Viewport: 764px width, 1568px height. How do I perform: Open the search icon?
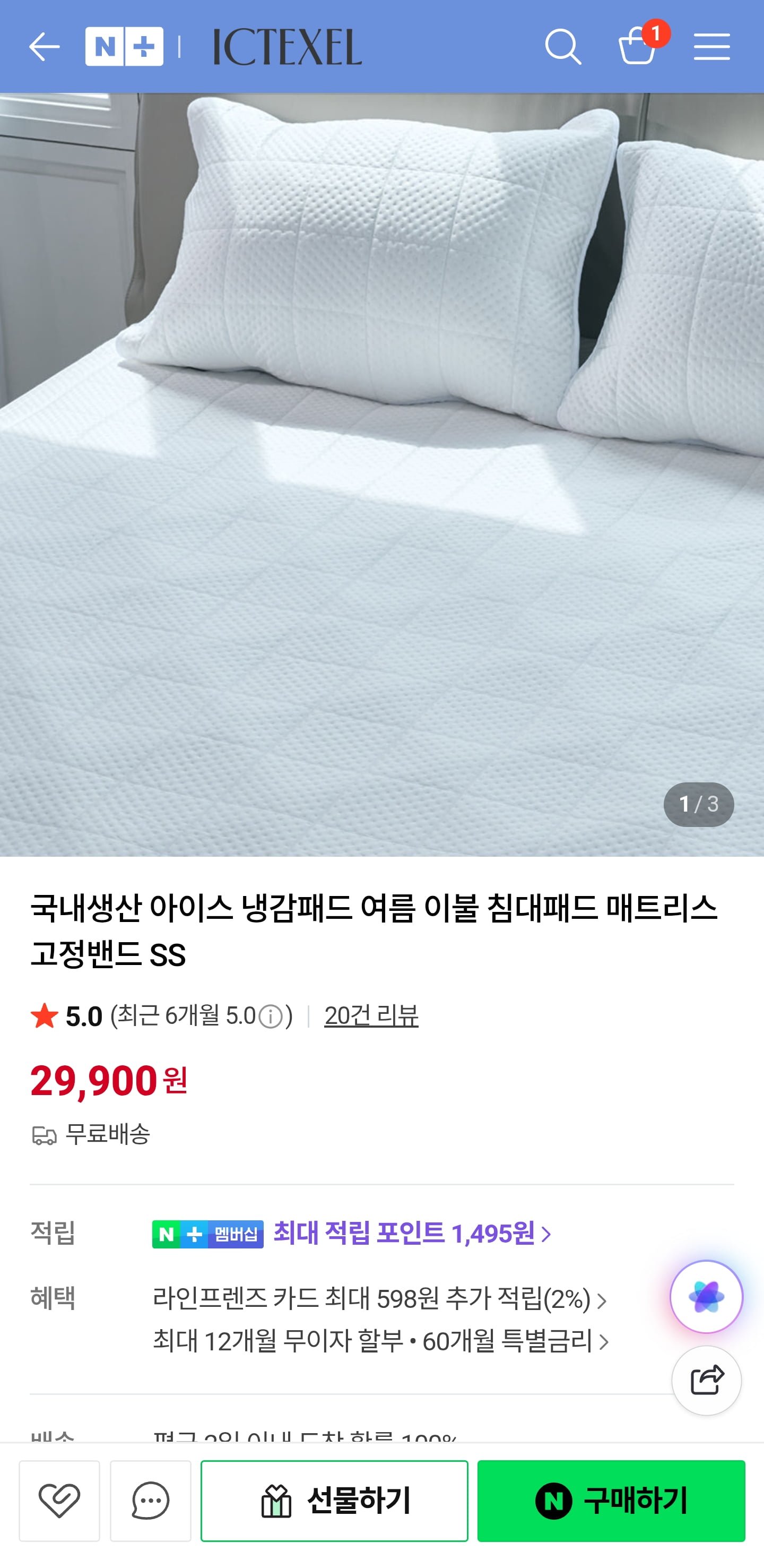pos(563,47)
